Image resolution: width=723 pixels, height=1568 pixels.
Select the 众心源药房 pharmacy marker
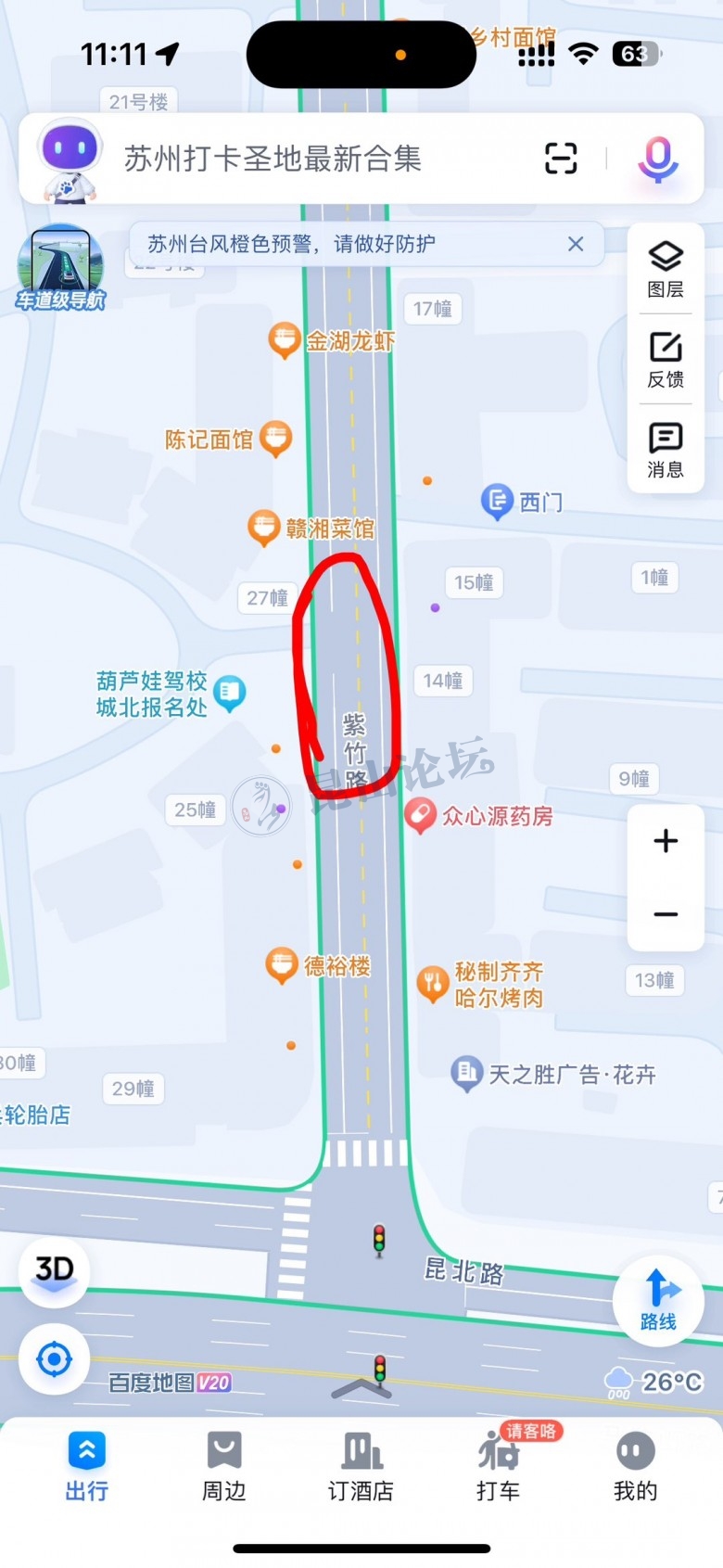pyautogui.click(x=420, y=816)
